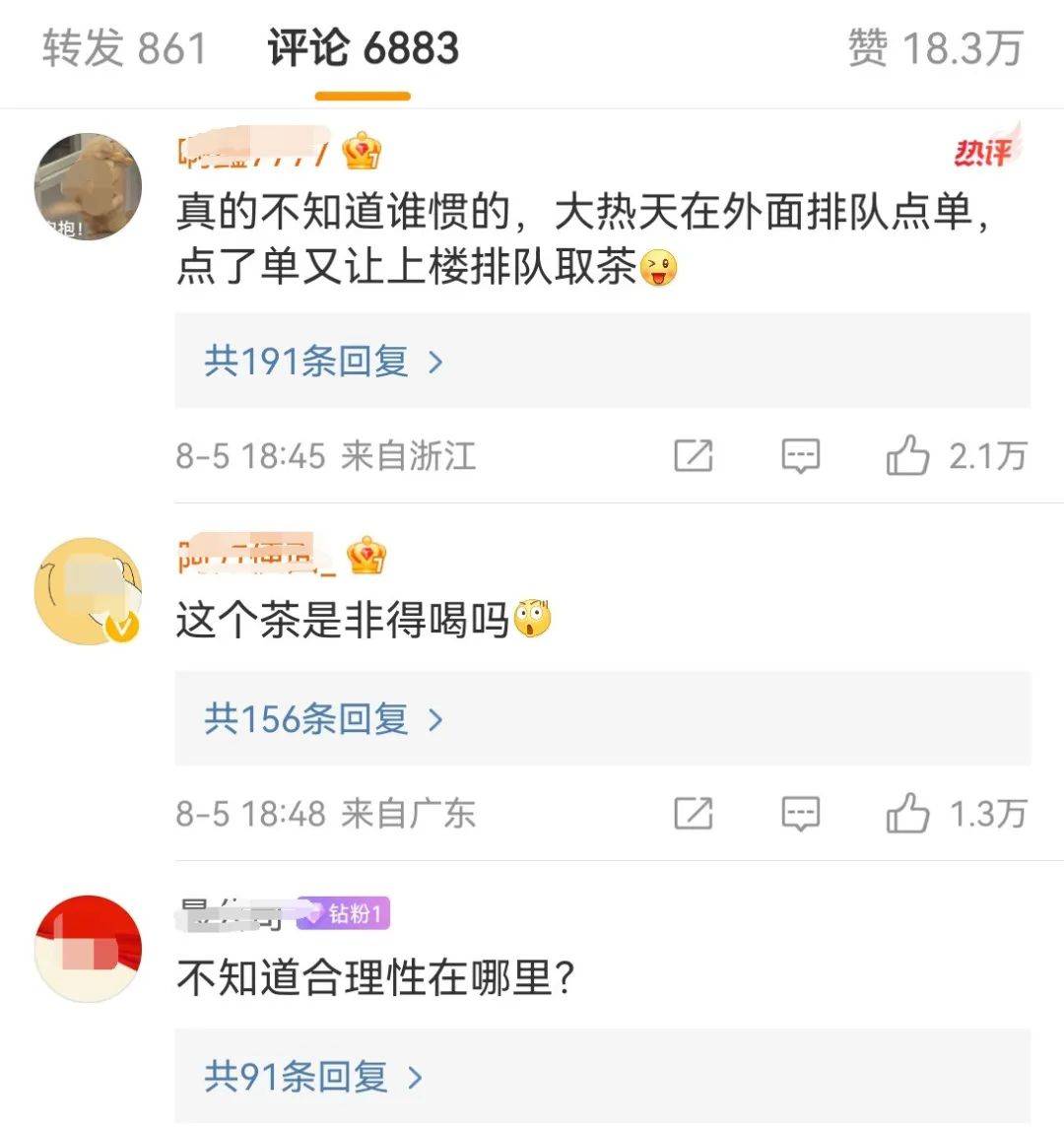Expand 共156条回复 replies
The height and width of the screenshot is (1132, 1064).
point(324,719)
